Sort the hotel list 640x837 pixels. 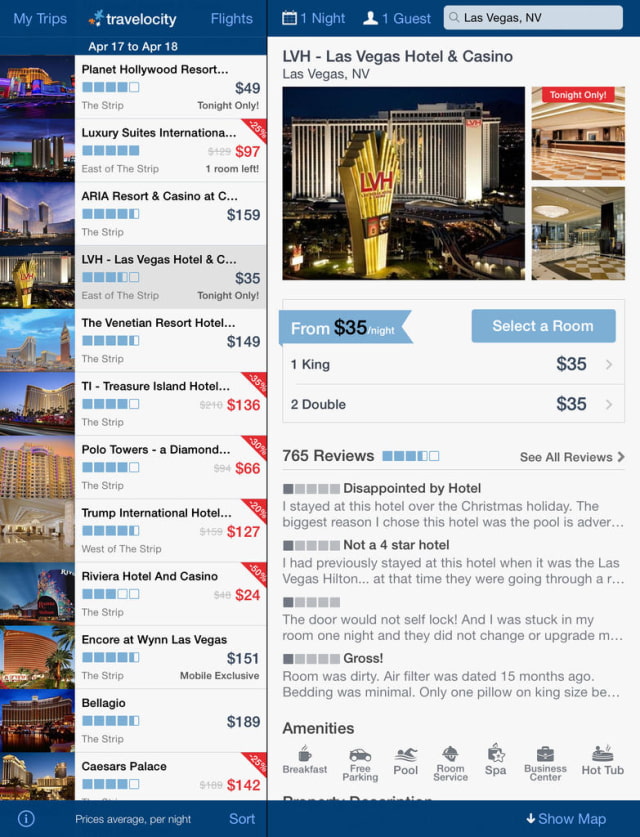[242, 818]
